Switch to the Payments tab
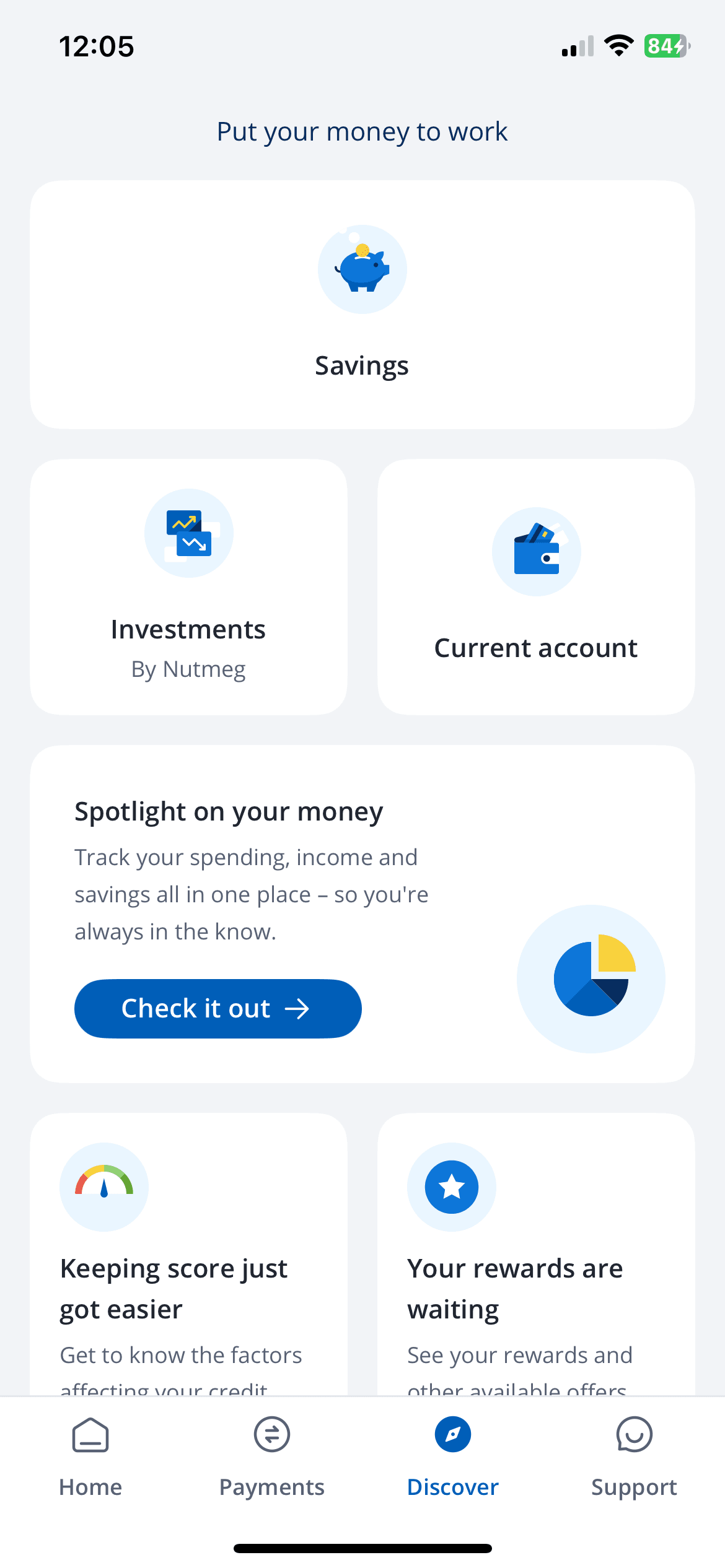Screen dimensions: 725x1568 [271, 1455]
